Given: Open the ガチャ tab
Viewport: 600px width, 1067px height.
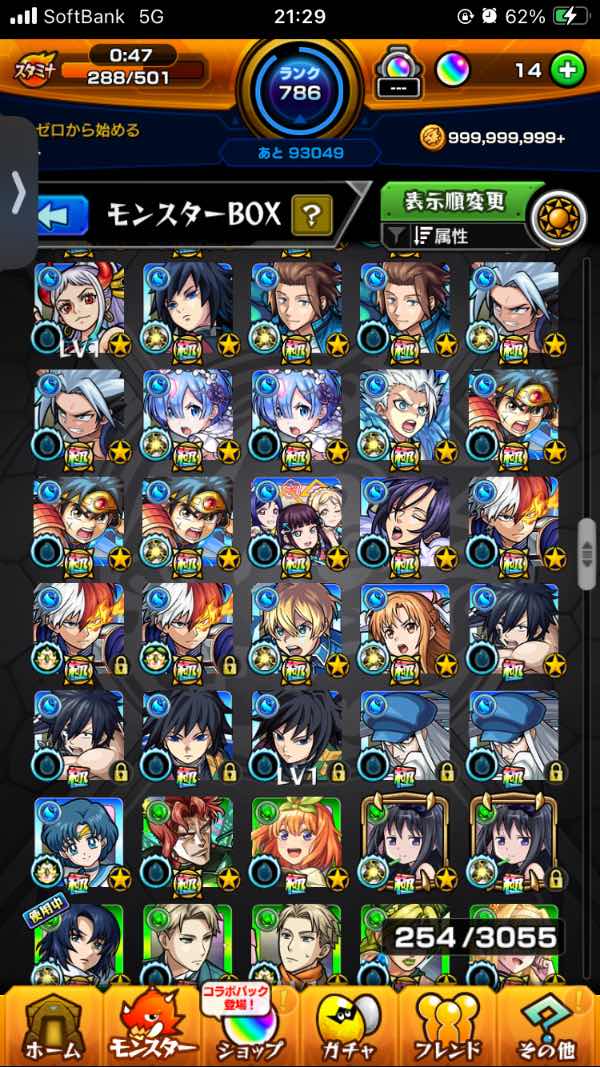Looking at the screenshot, I should 349,1025.
